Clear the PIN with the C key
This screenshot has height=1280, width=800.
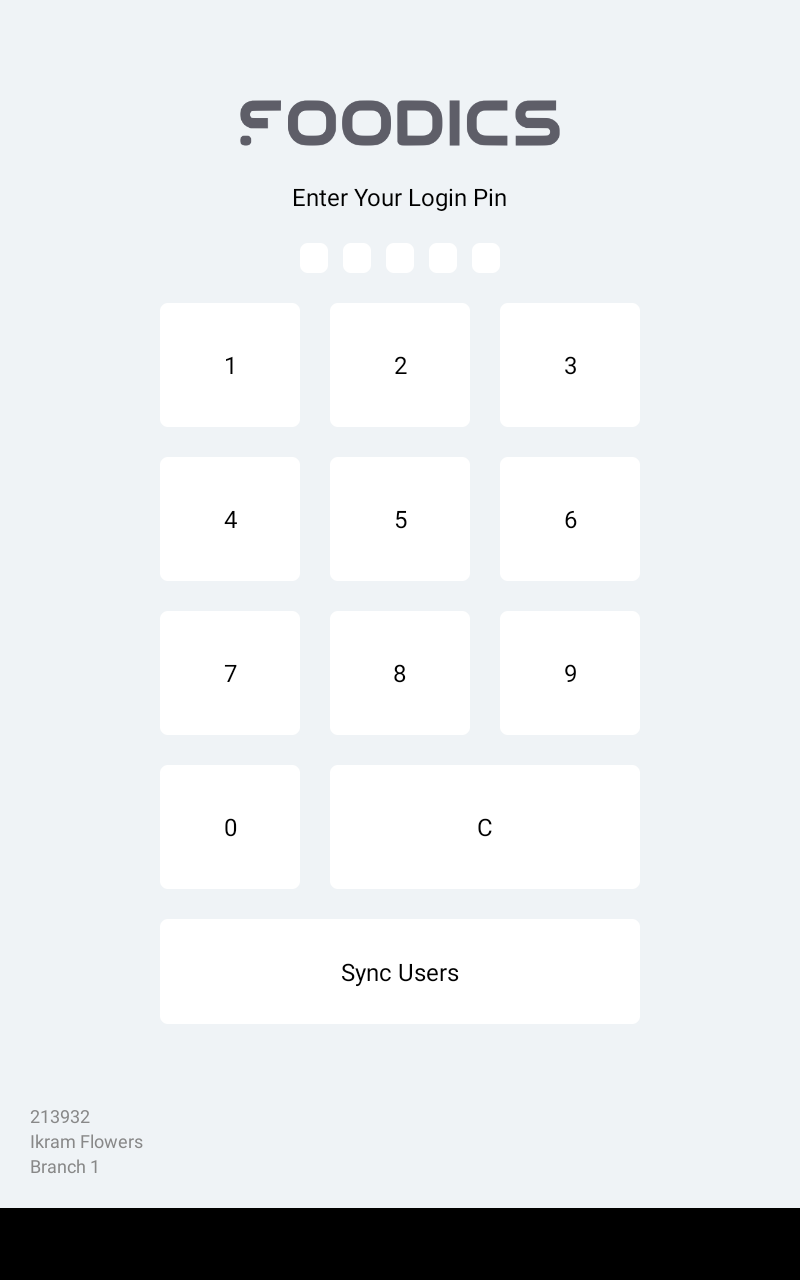(x=485, y=827)
